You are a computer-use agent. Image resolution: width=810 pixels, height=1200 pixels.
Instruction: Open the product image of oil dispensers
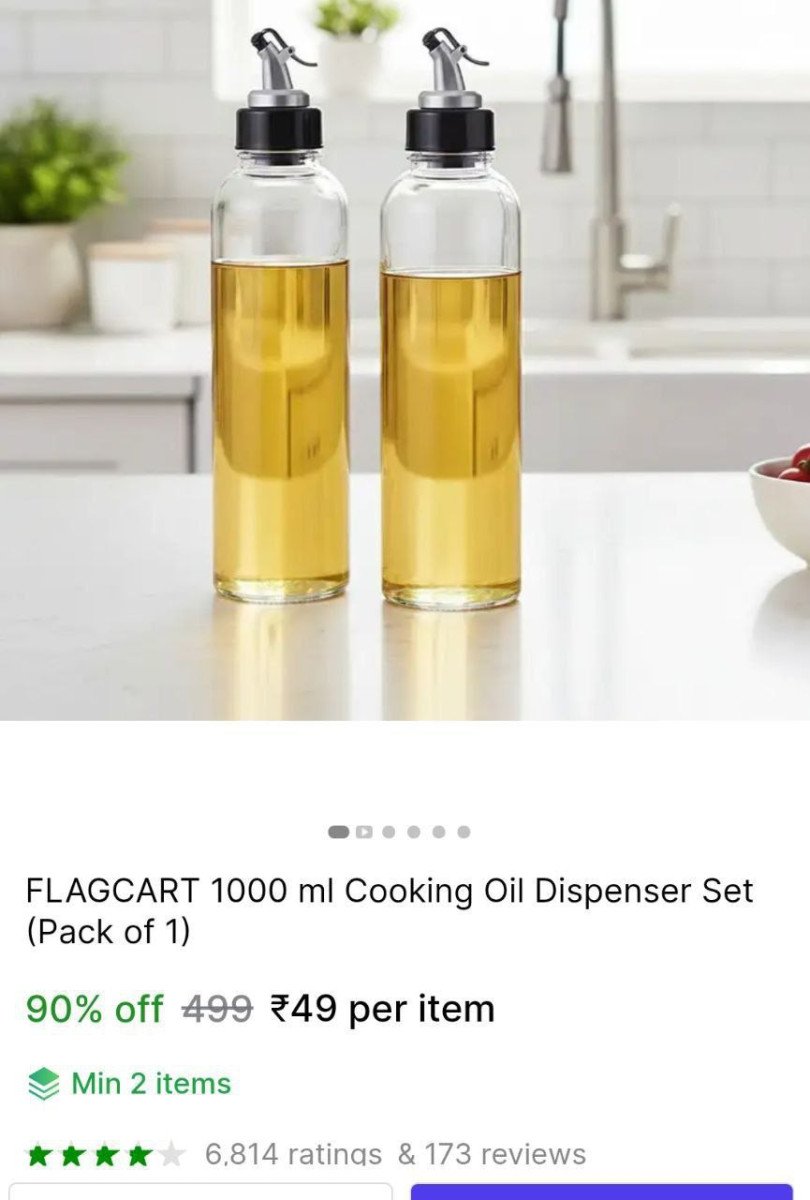tap(404, 360)
